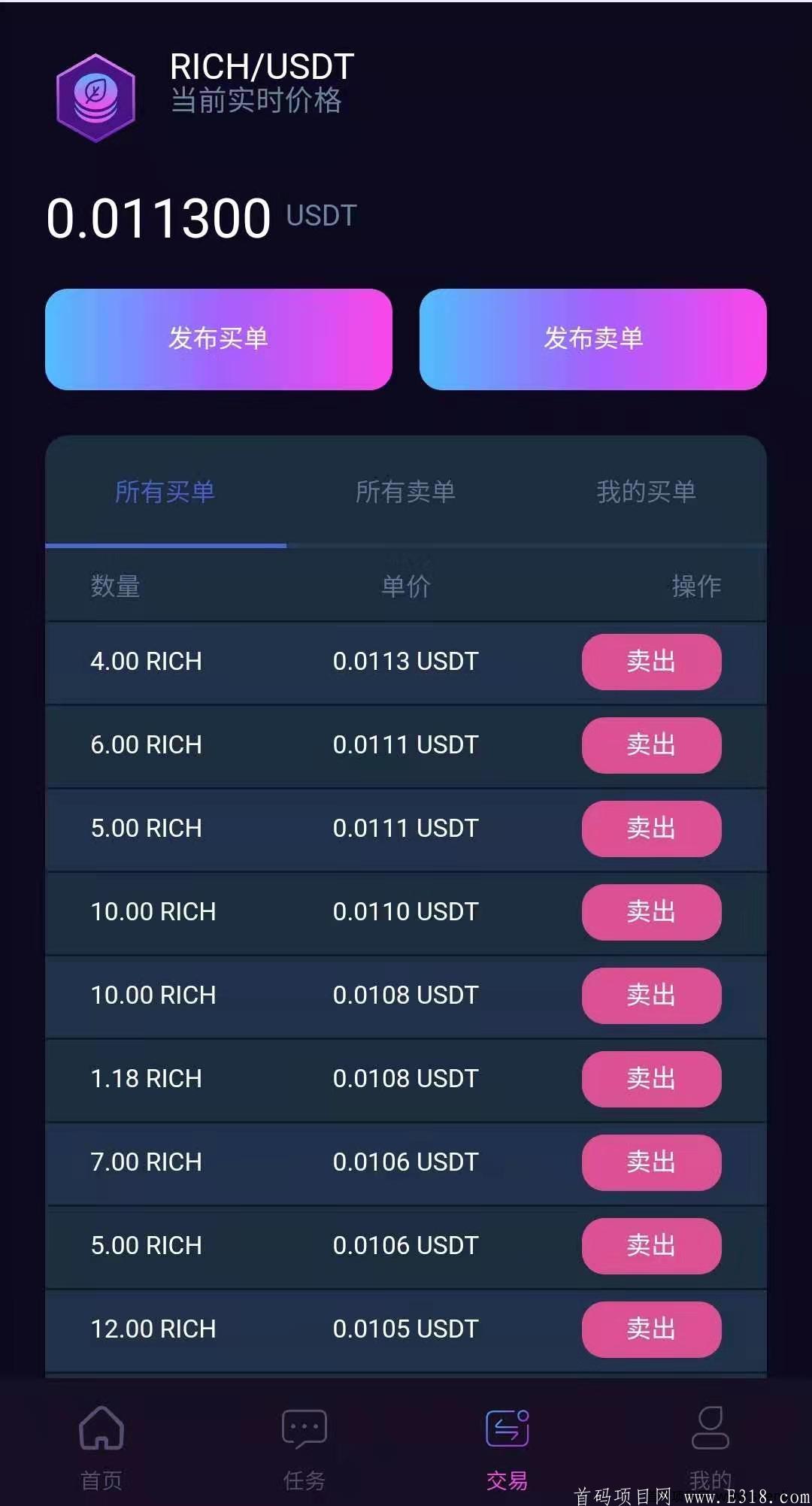
Task: Sell to the 12.00 RICH order
Action: point(651,1329)
